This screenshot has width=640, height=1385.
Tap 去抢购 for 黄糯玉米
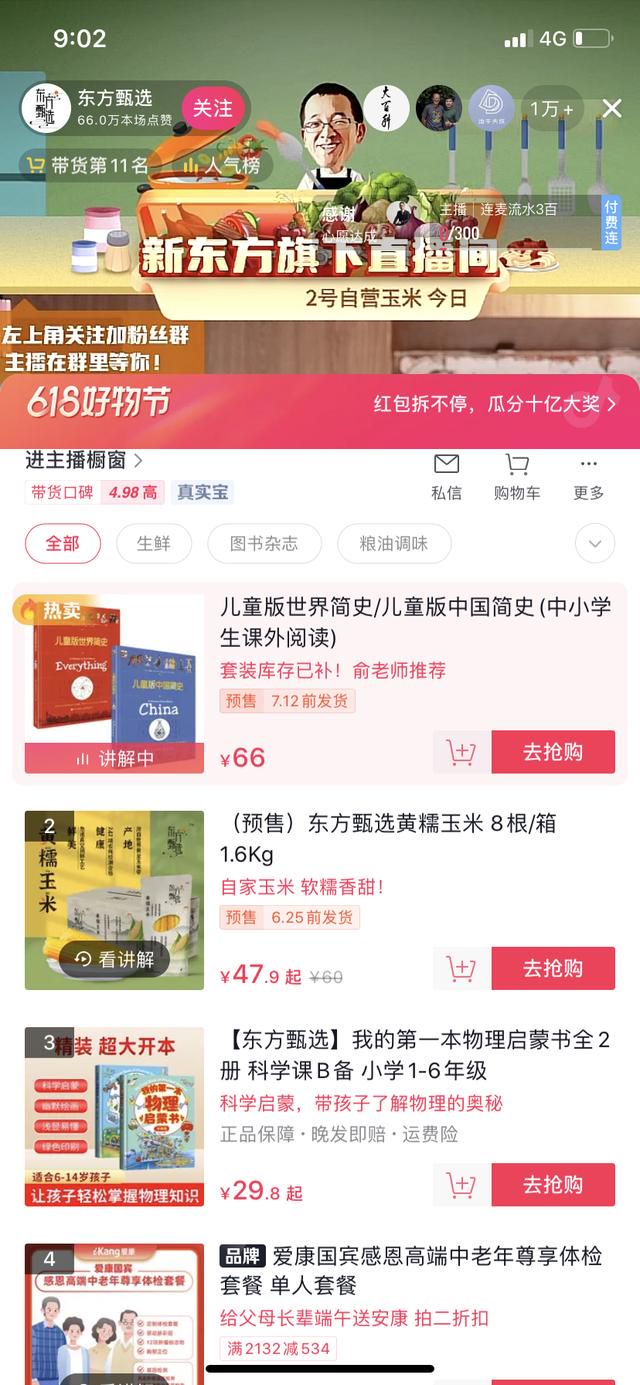pyautogui.click(x=553, y=968)
